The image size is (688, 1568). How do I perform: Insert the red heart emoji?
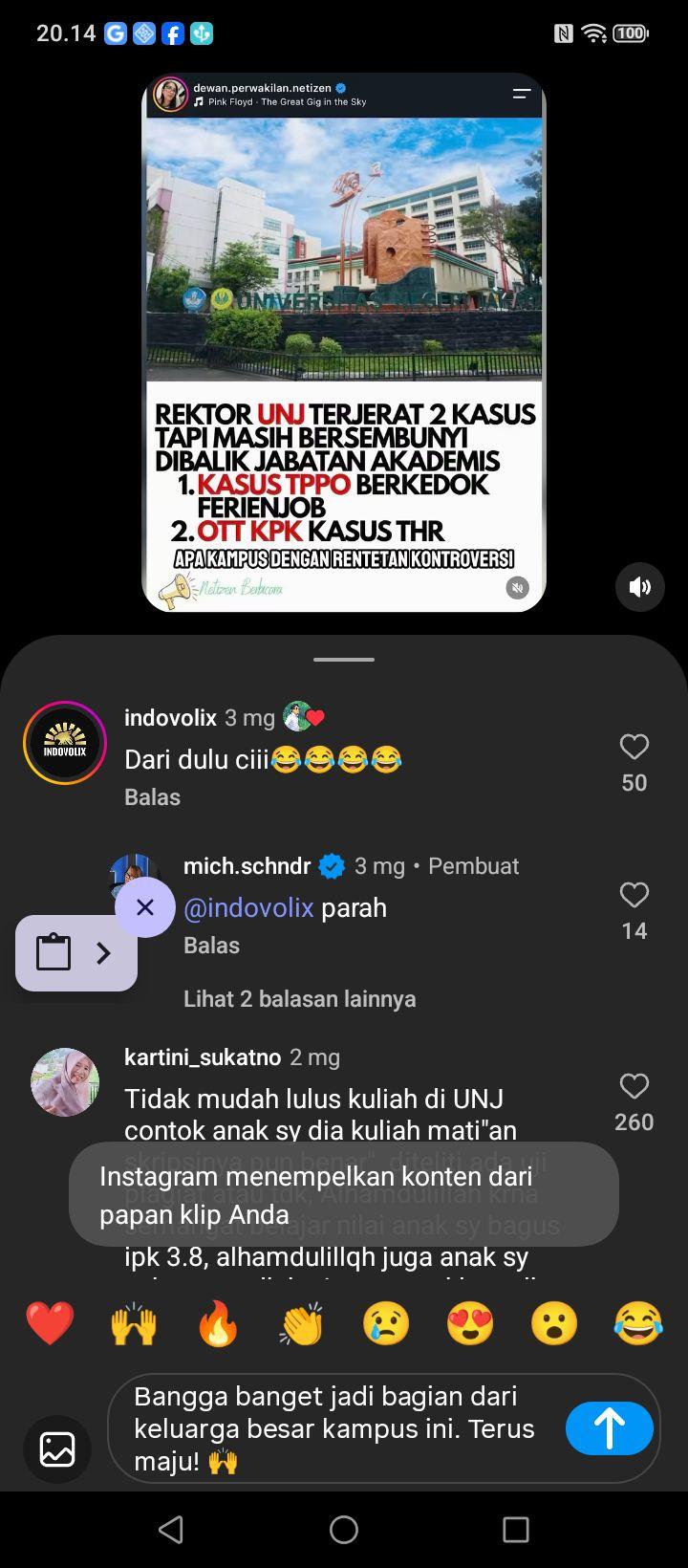[50, 1325]
